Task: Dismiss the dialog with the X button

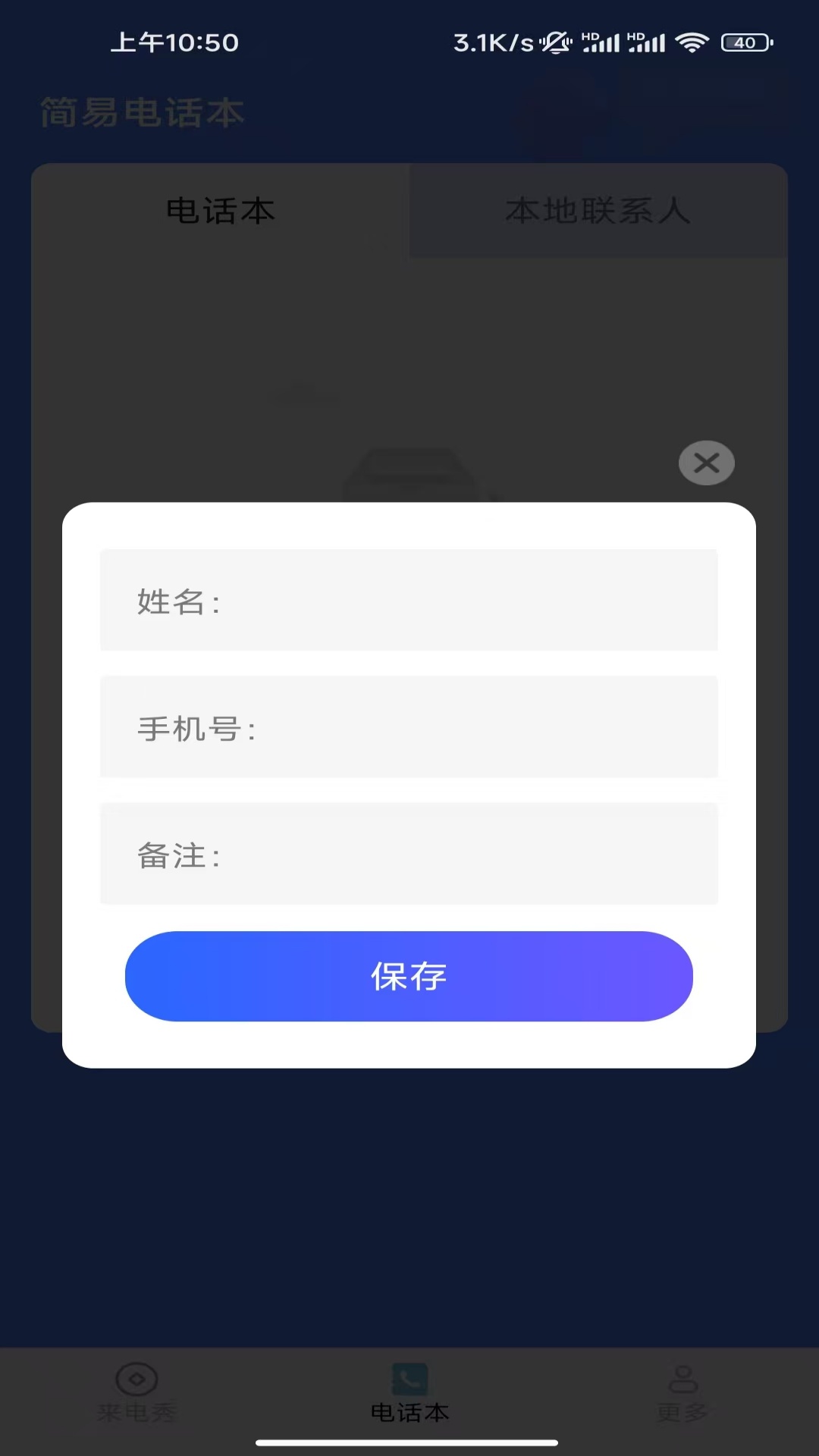Action: (x=706, y=463)
